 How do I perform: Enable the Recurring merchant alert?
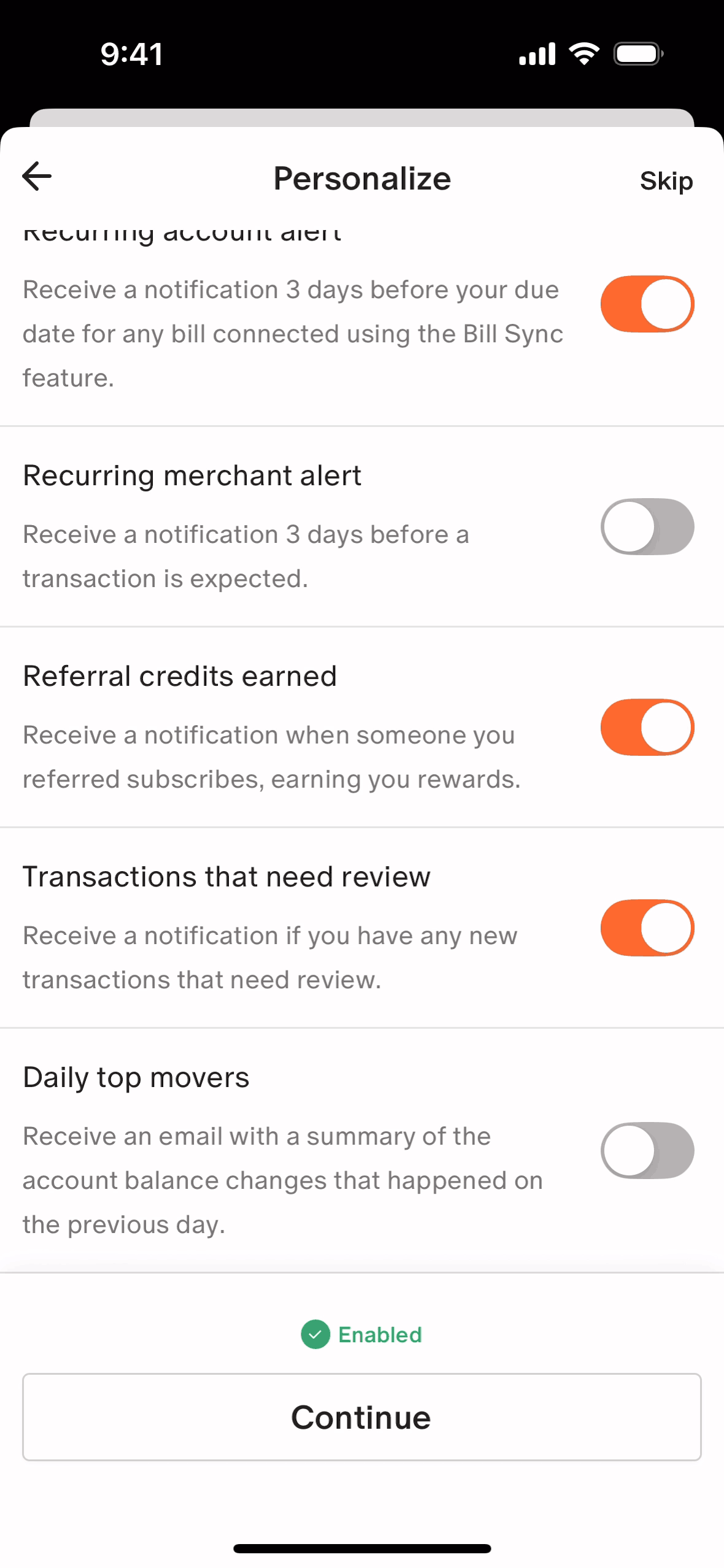click(647, 527)
